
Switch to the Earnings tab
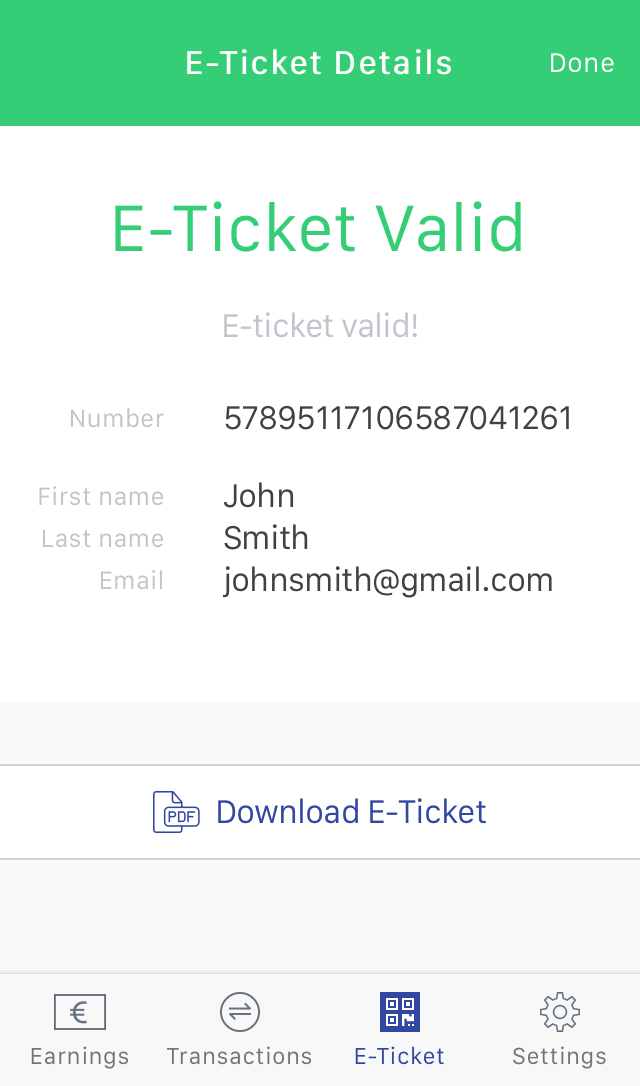[80, 1030]
